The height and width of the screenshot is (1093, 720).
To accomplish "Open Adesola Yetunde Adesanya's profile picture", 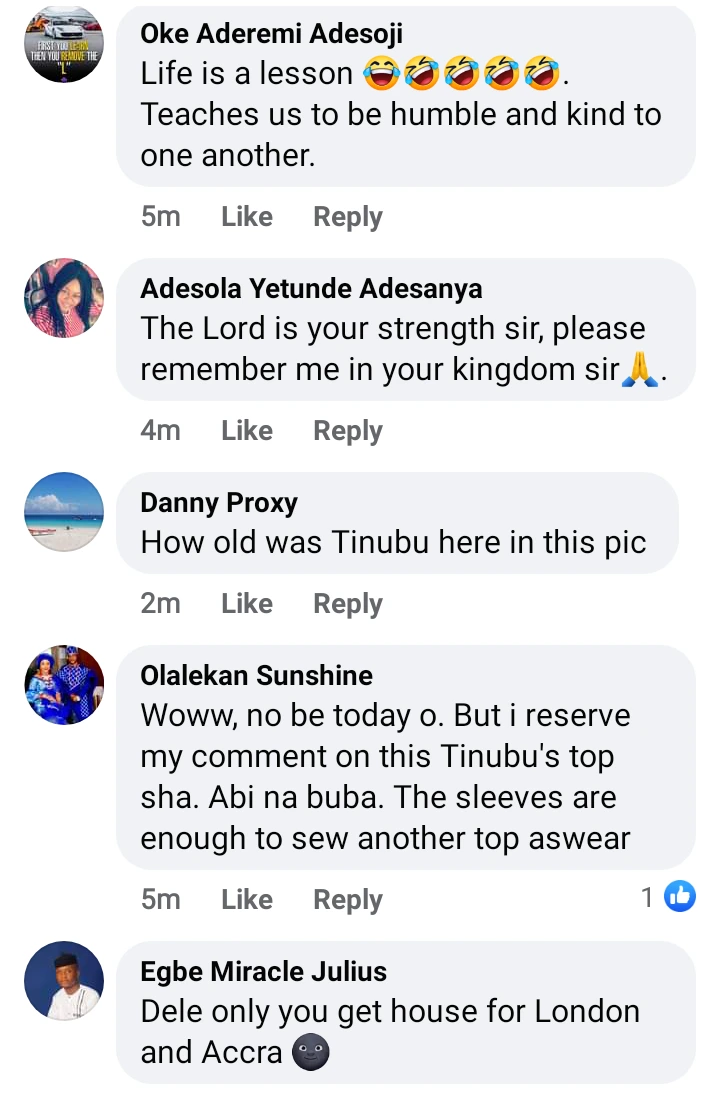I will click(x=64, y=298).
